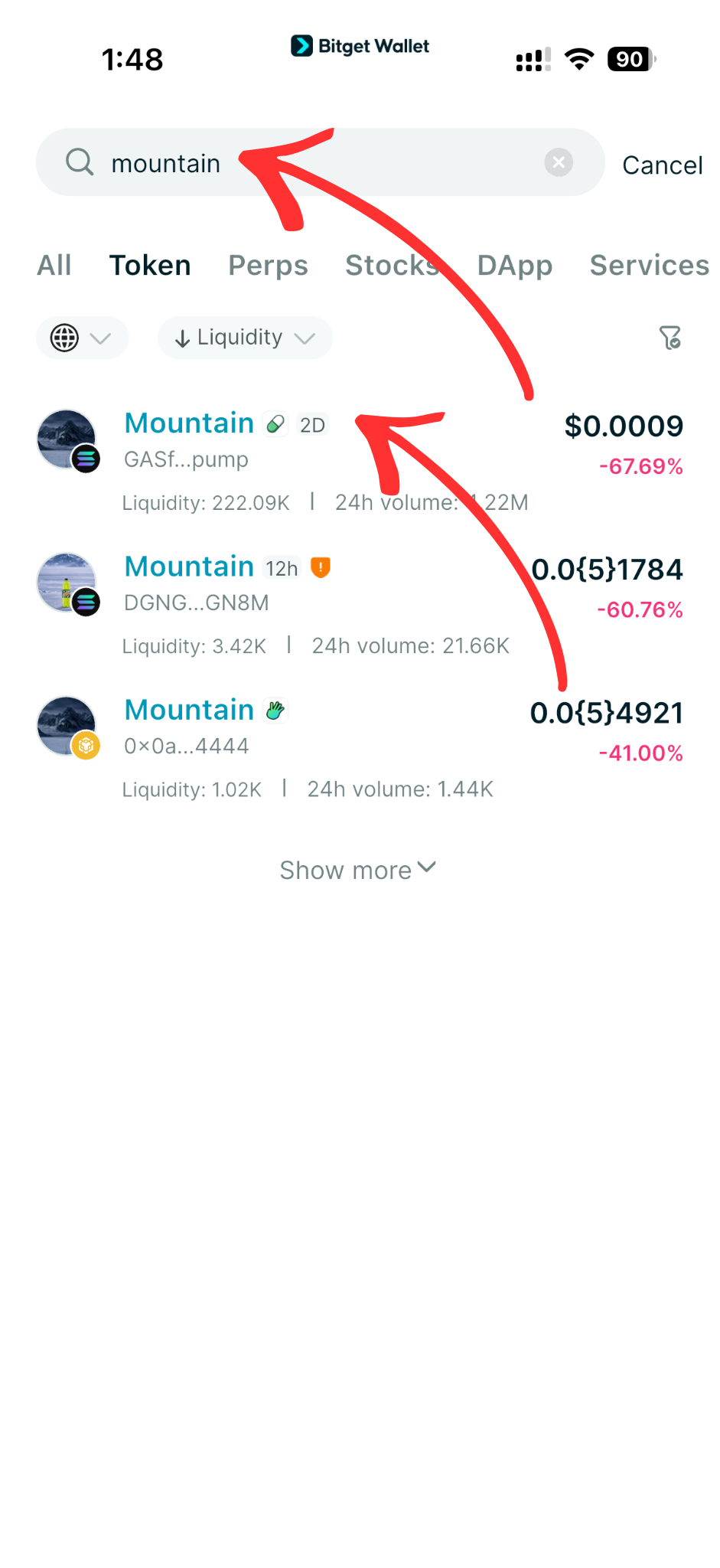This screenshot has height=1568, width=720.
Task: Expand Show more token results
Action: tap(357, 869)
